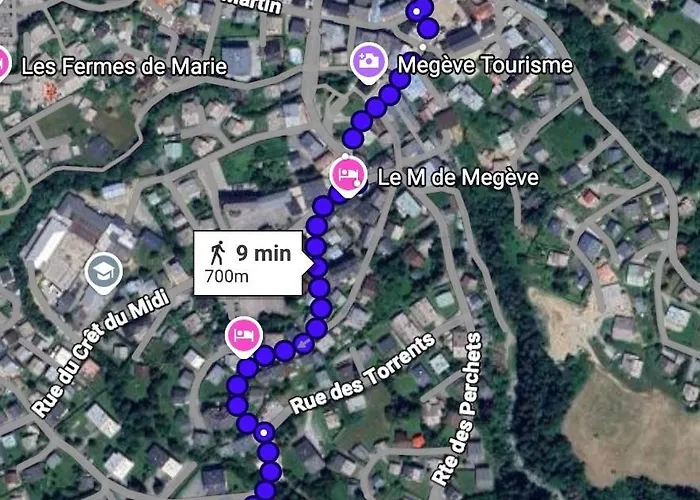Select the unlabeled hotel pin above Rue des Torrents
Viewport: 700px width, 500px height.
[242, 335]
